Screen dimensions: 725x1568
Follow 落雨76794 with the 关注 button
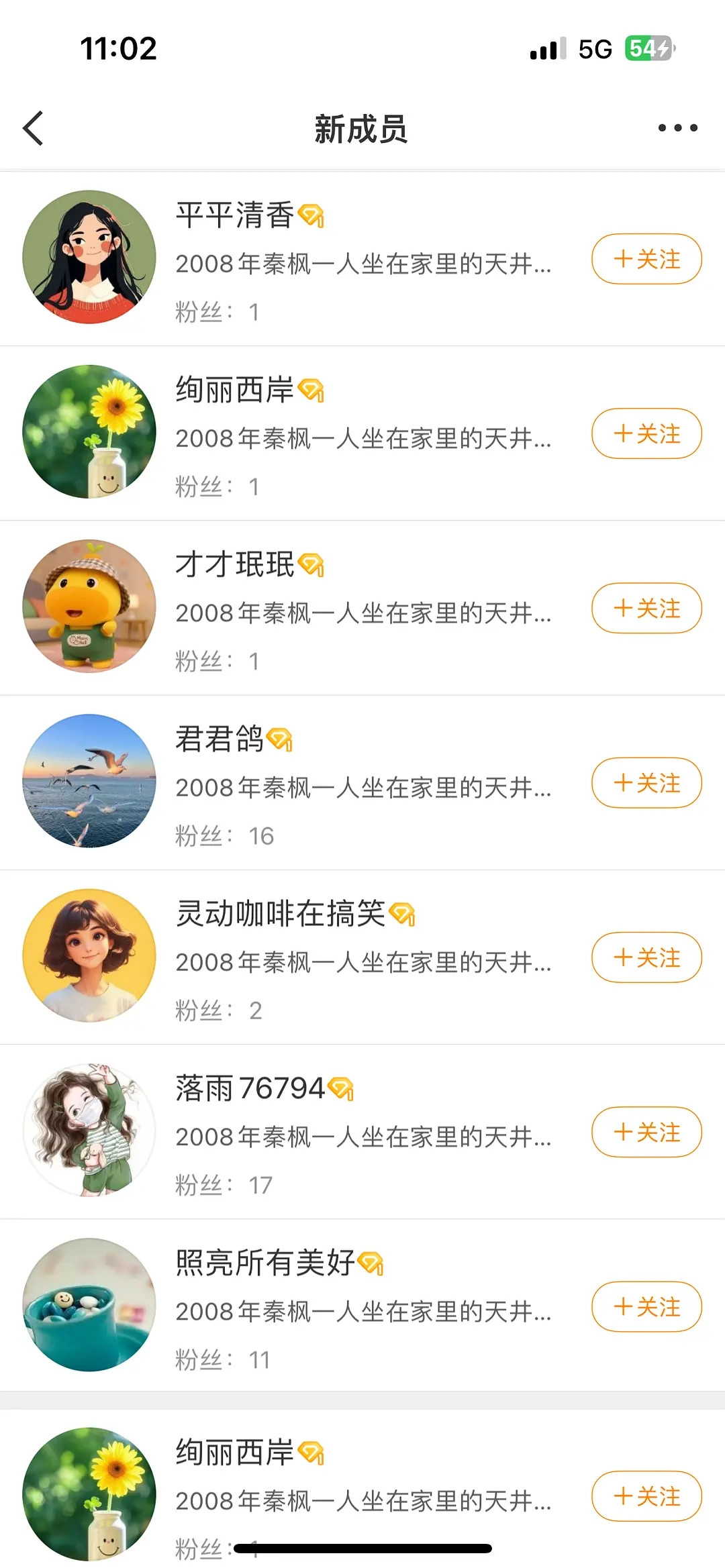(x=646, y=1133)
